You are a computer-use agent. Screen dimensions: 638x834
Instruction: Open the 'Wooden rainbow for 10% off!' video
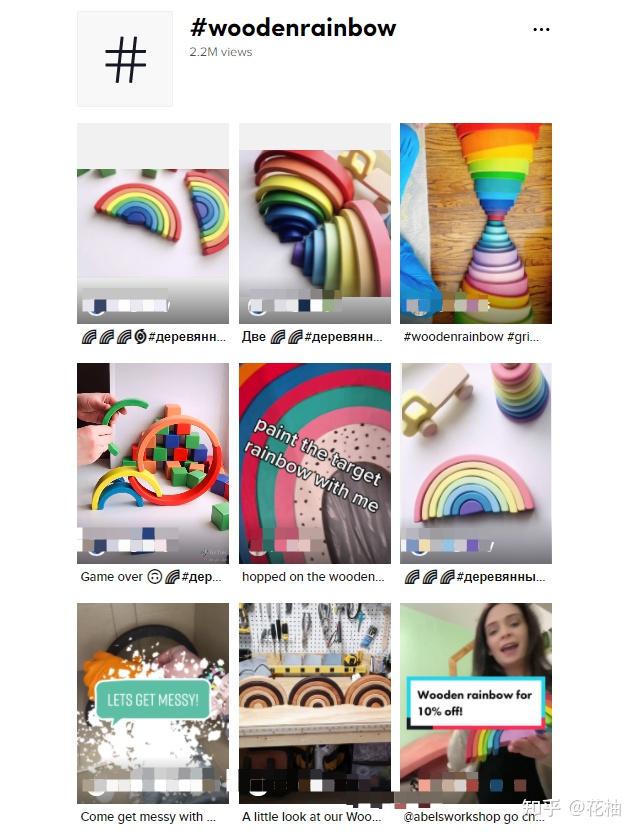475,702
